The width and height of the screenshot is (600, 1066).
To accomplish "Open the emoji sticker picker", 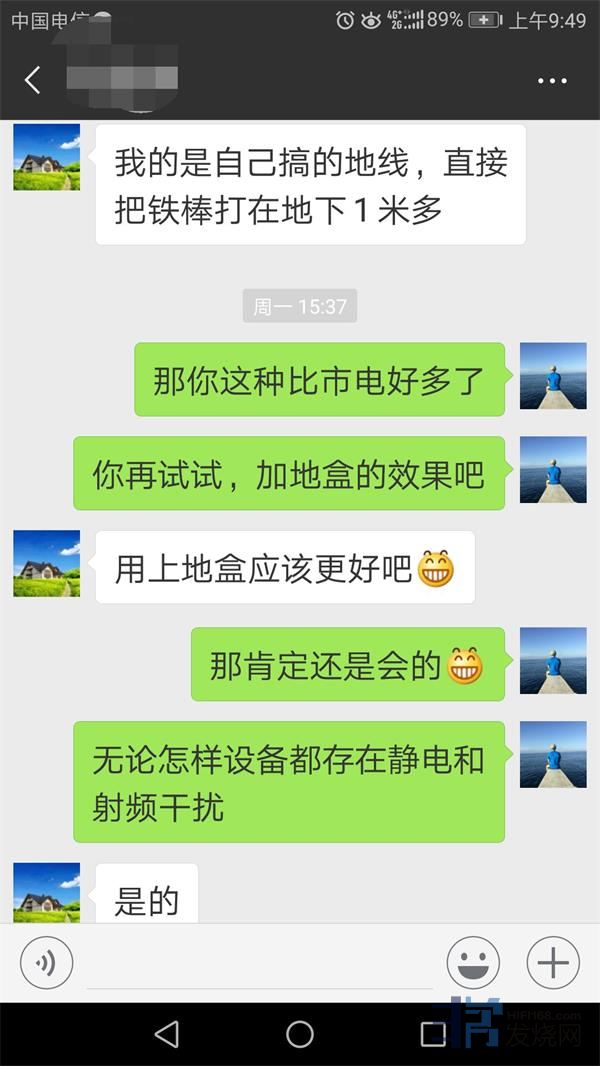I will pyautogui.click(x=473, y=963).
